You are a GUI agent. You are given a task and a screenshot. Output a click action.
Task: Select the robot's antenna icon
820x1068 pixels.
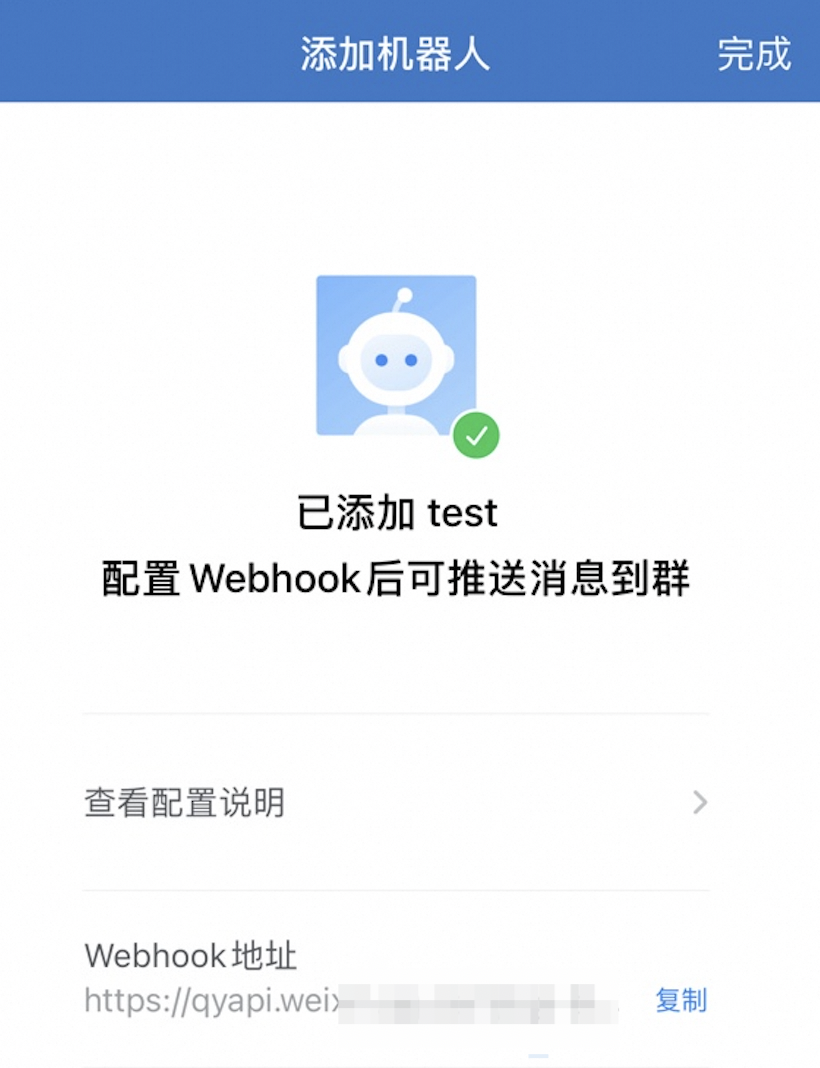tap(403, 295)
